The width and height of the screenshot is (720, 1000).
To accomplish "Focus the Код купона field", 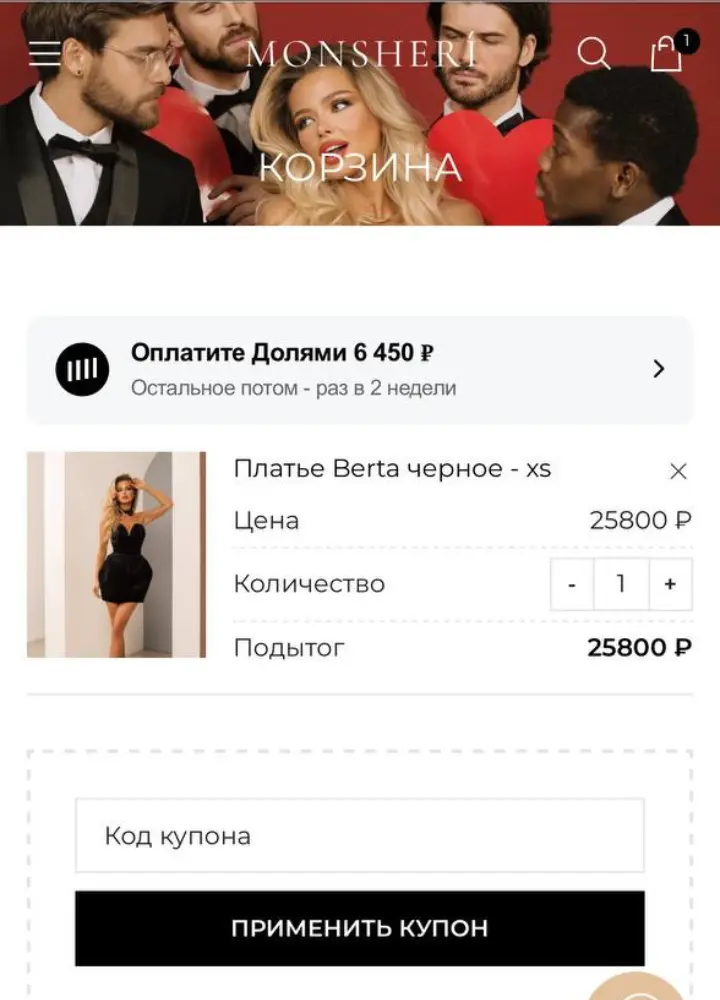I will pyautogui.click(x=360, y=835).
